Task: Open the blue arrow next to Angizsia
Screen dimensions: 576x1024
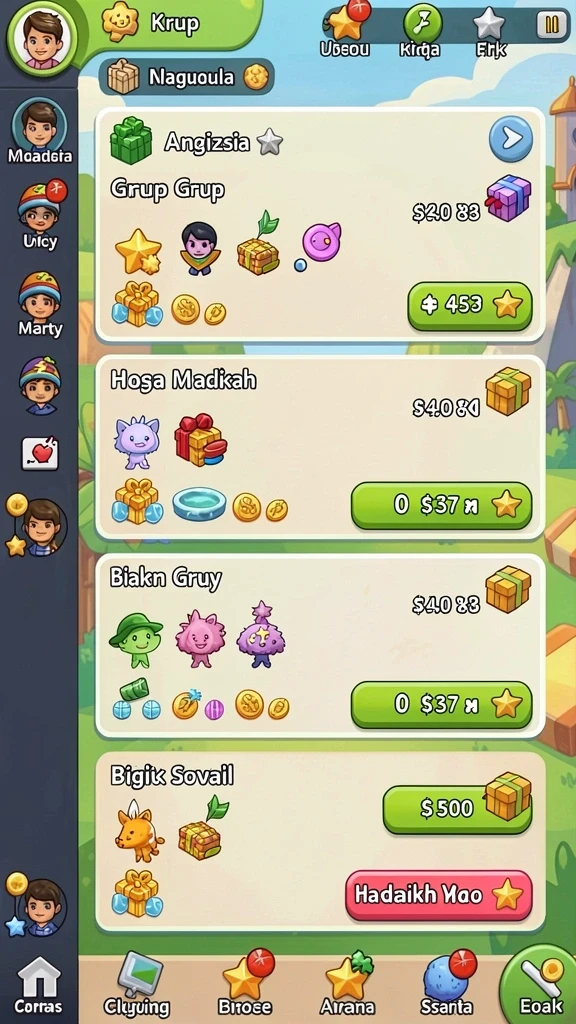Action: tap(511, 138)
